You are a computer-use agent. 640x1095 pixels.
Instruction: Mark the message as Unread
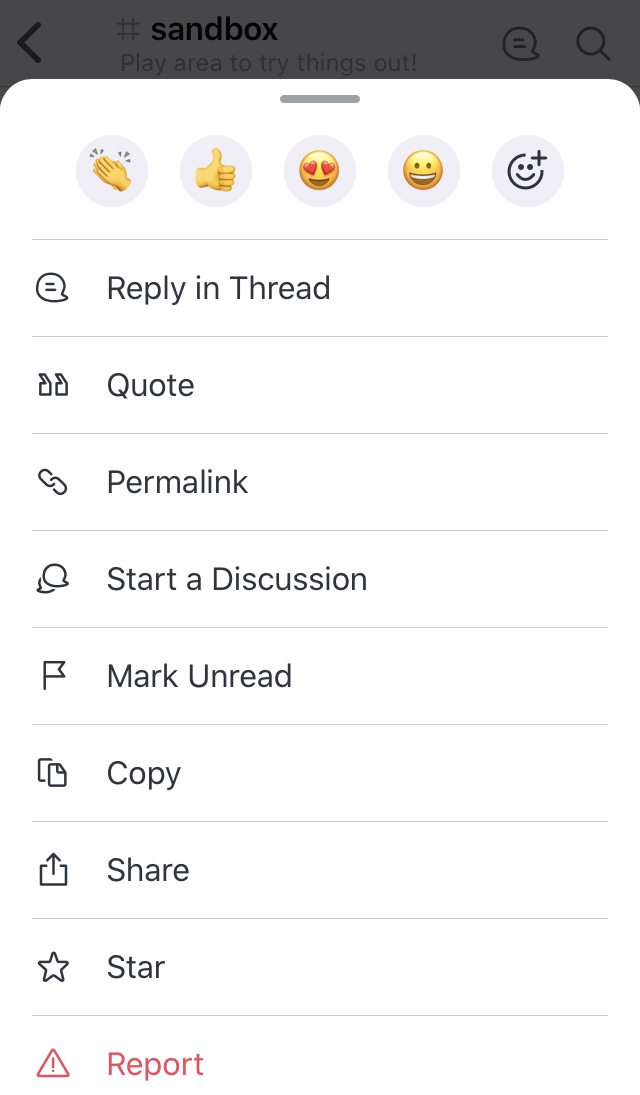click(x=199, y=676)
